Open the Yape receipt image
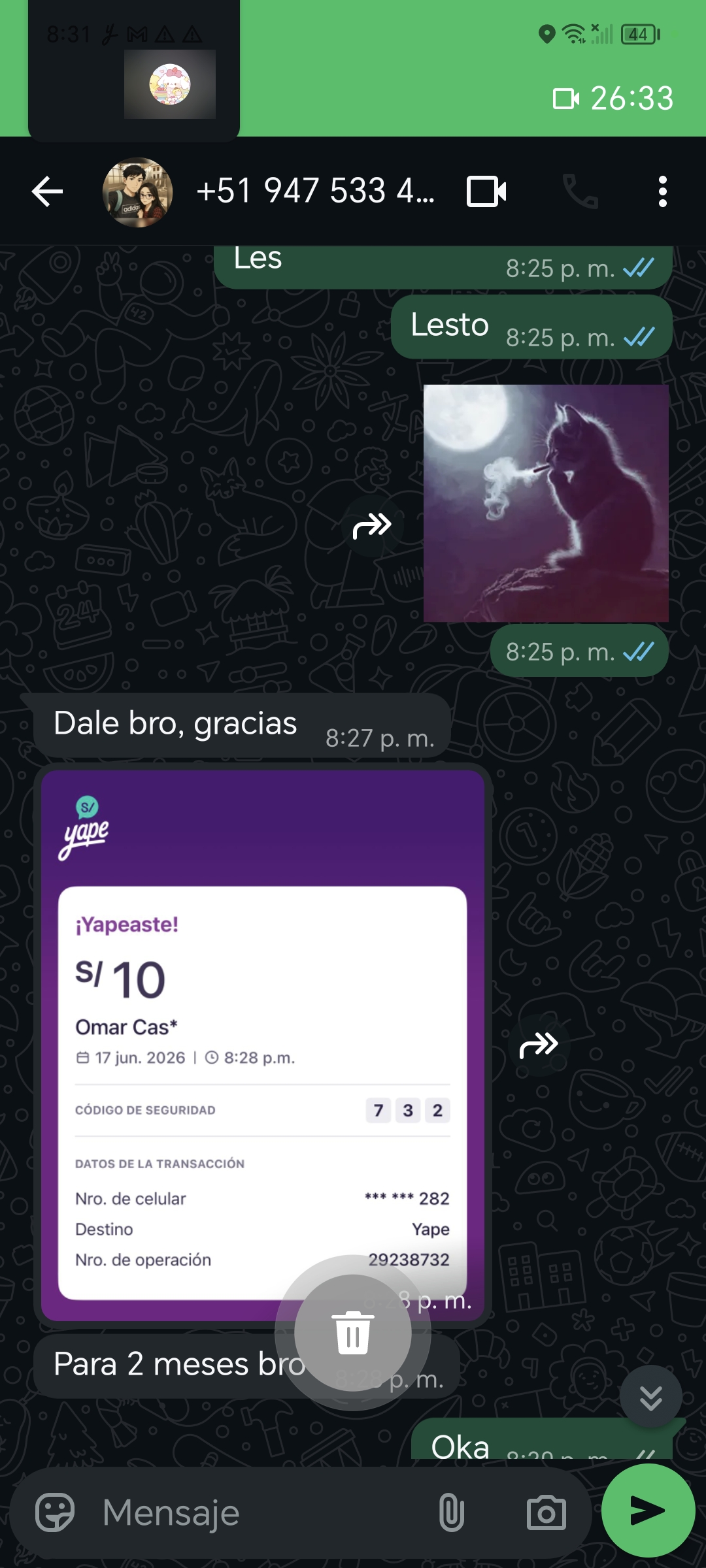Viewport: 706px width, 1568px height. [262, 1045]
